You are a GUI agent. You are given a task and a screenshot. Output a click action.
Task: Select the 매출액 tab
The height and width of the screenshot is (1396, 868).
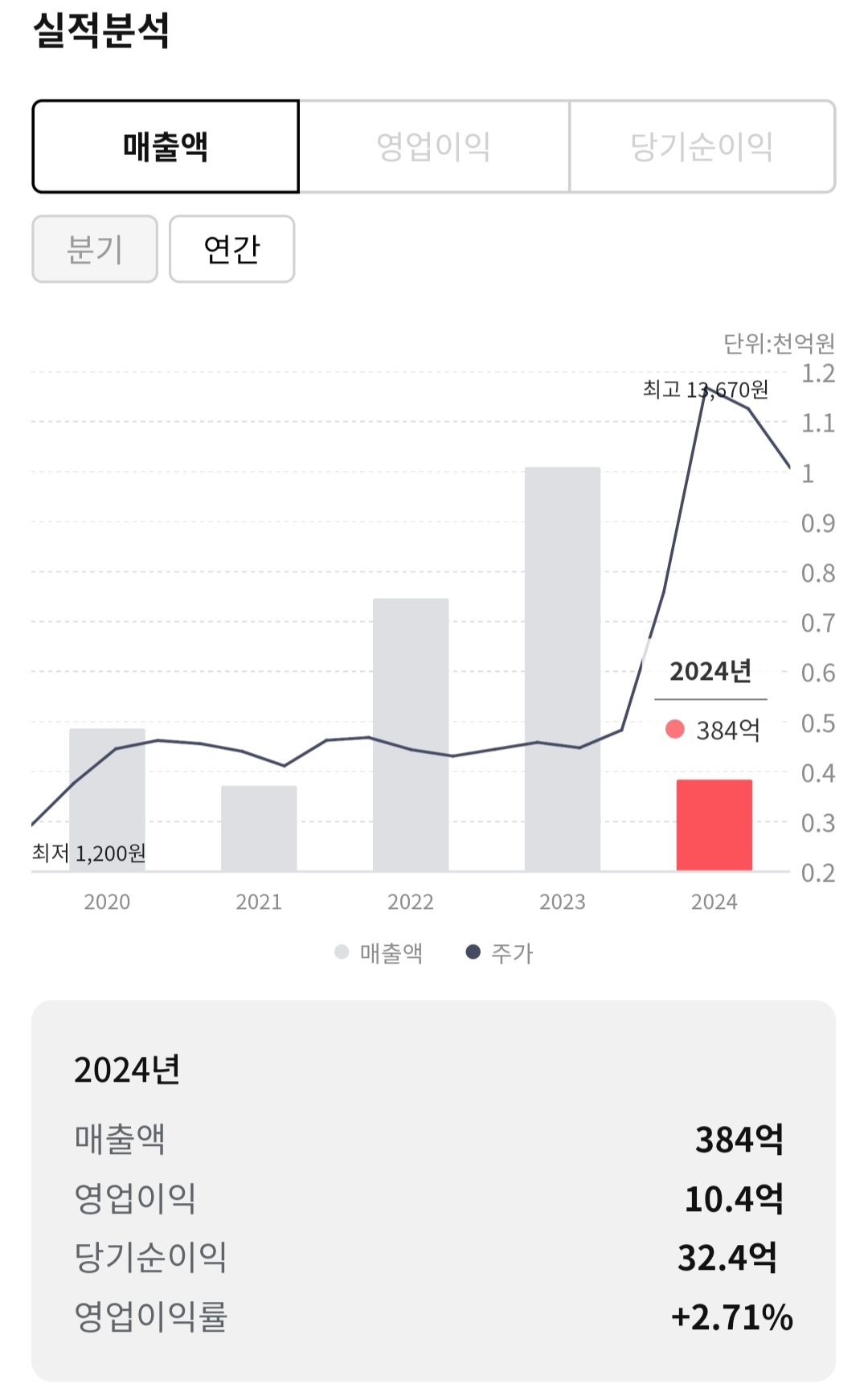click(x=166, y=146)
